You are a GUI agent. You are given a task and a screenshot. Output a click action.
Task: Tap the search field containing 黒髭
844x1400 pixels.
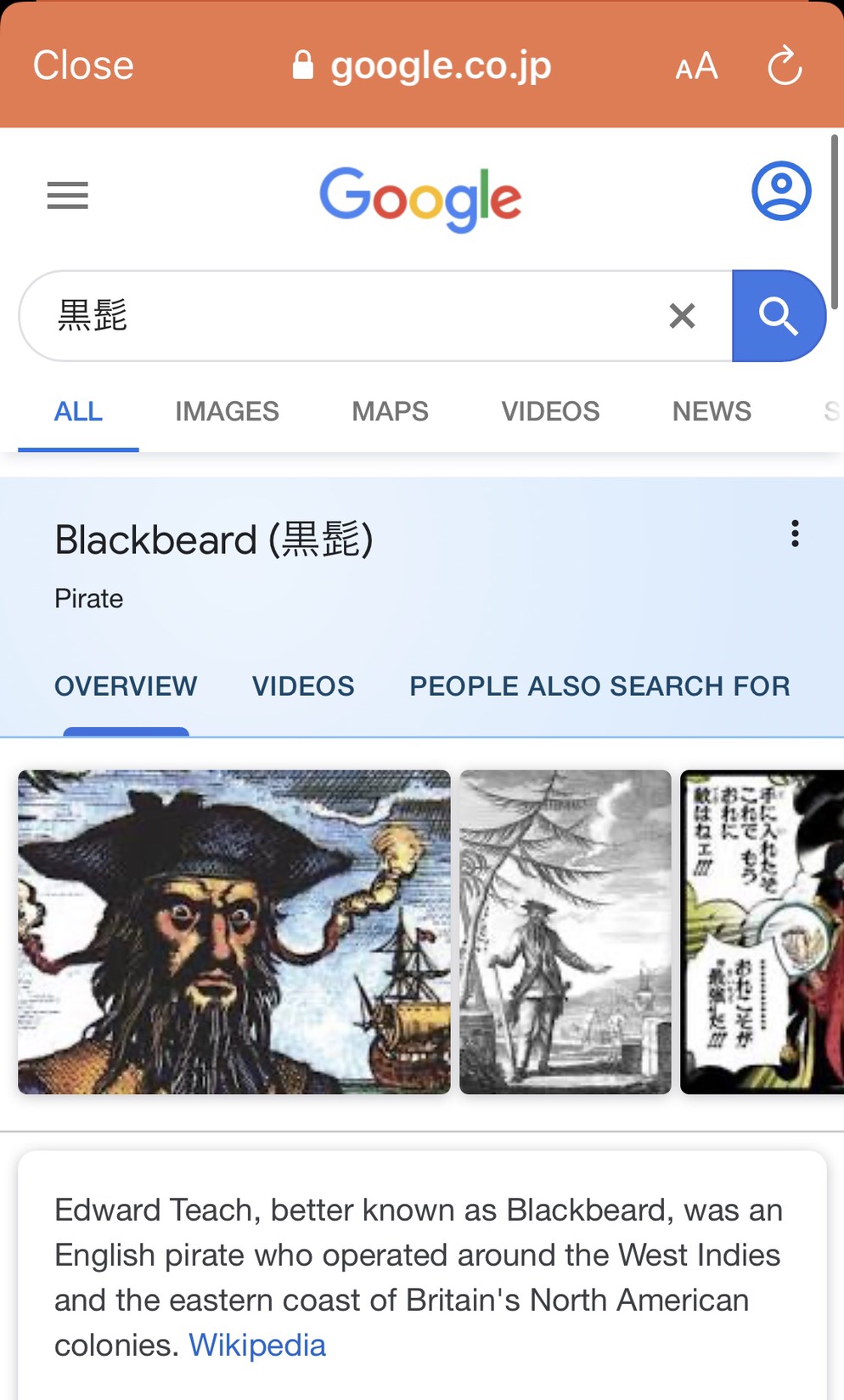[x=340, y=316]
